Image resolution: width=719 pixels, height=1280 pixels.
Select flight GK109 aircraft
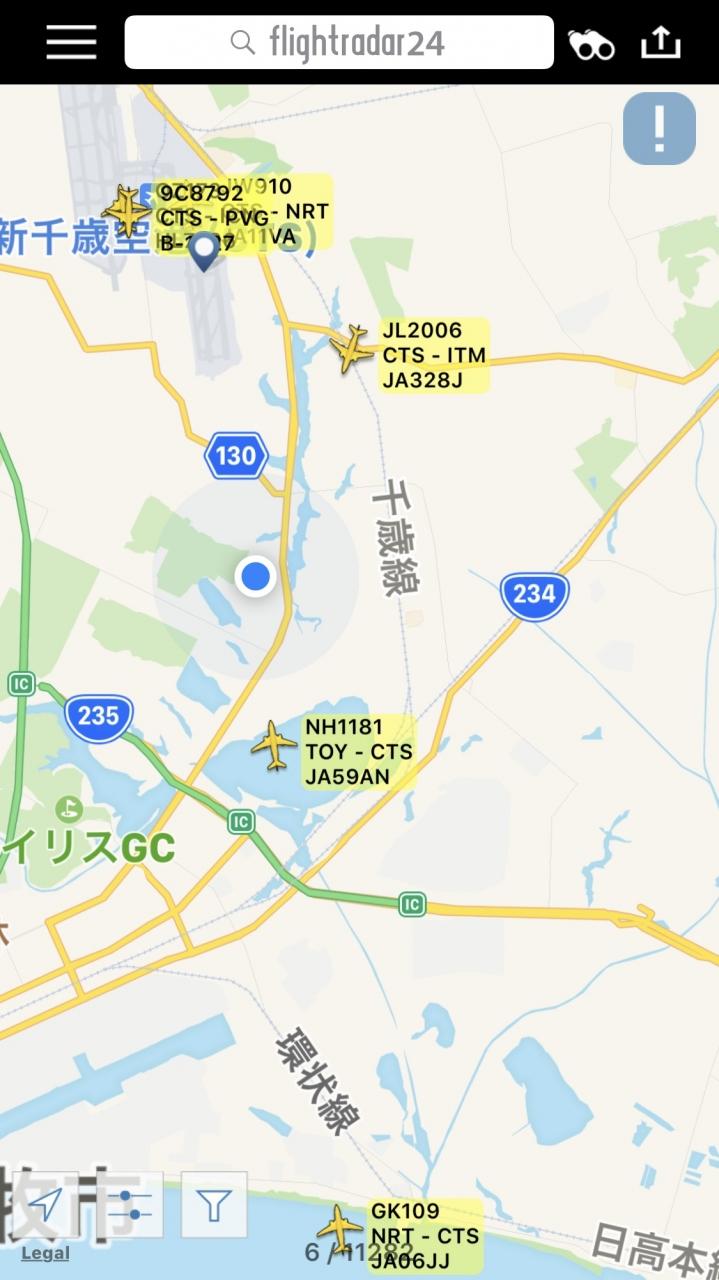[x=339, y=1229]
